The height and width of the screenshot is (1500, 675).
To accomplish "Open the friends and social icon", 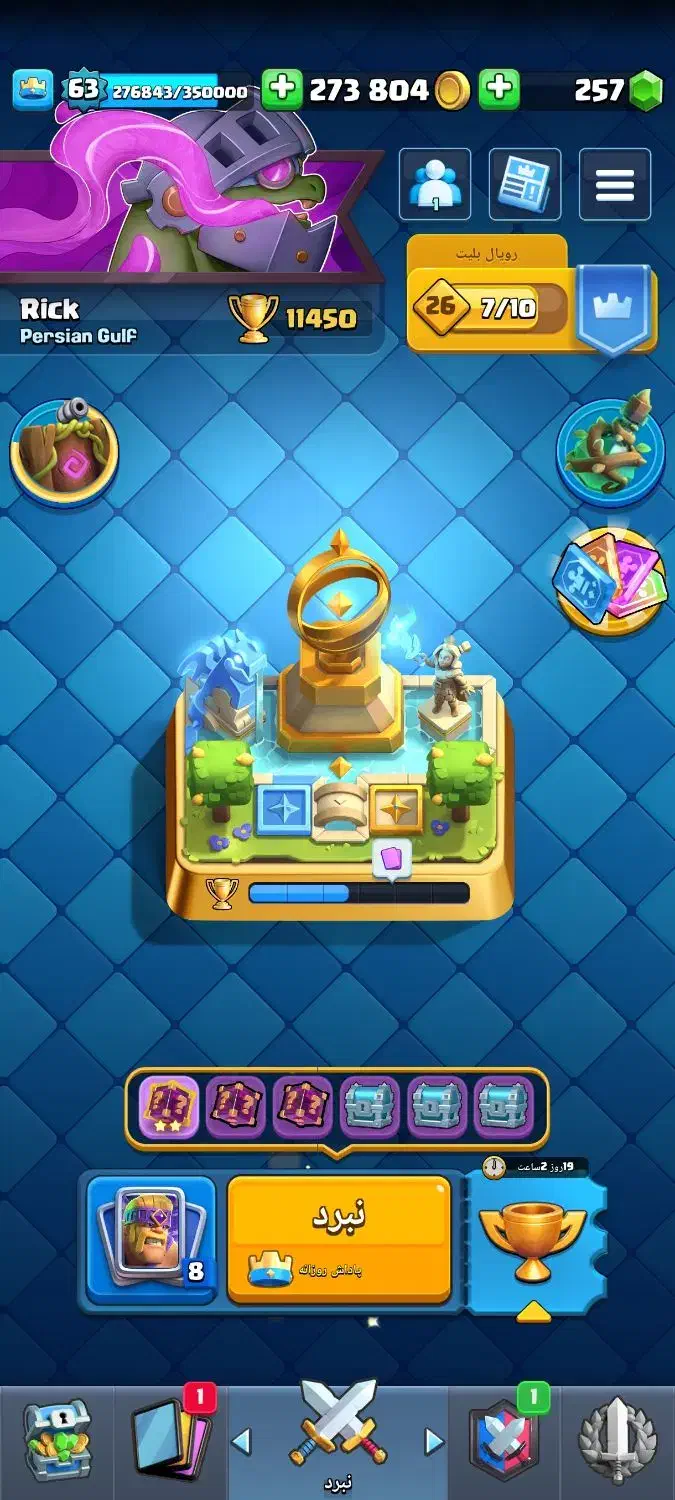I will pos(435,184).
